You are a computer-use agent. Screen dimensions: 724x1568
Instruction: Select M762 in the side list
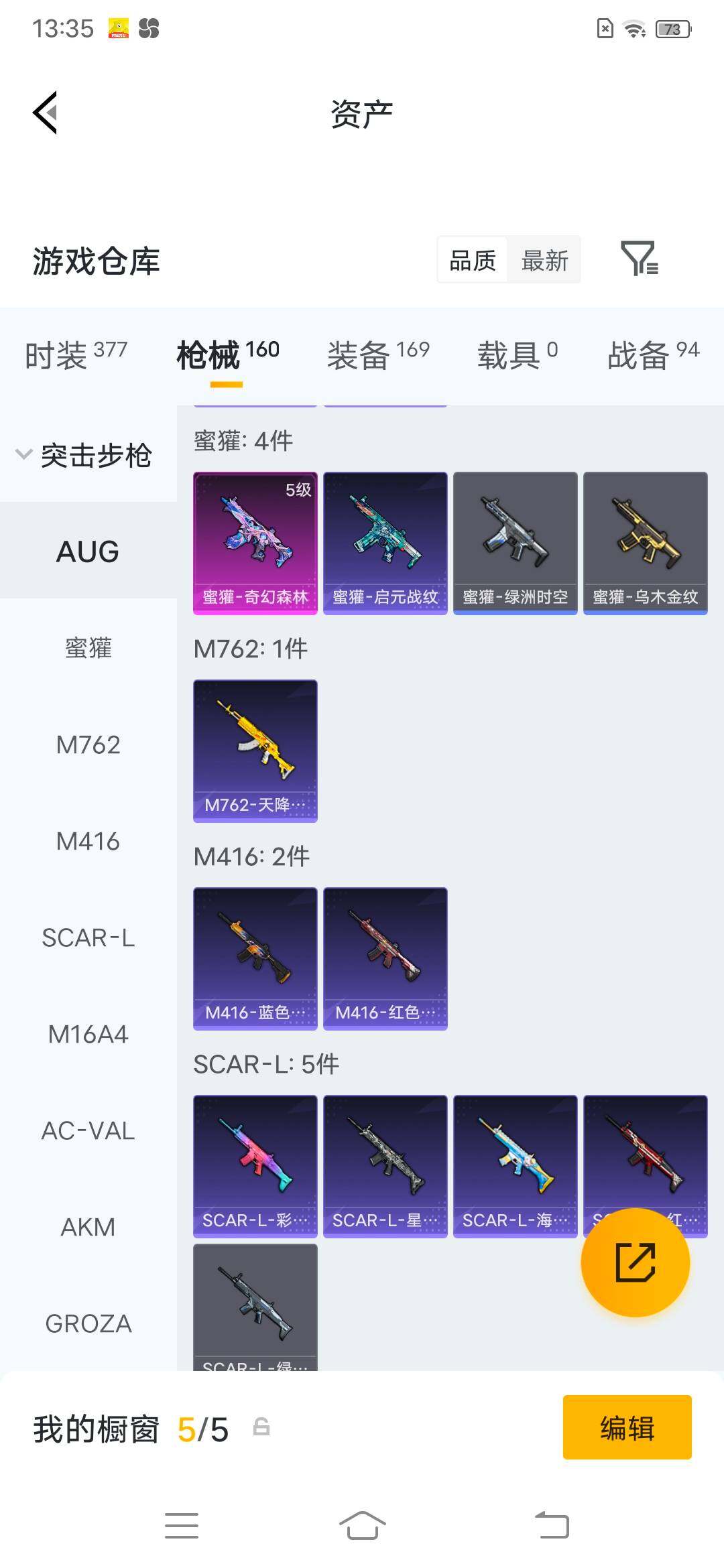tap(88, 744)
